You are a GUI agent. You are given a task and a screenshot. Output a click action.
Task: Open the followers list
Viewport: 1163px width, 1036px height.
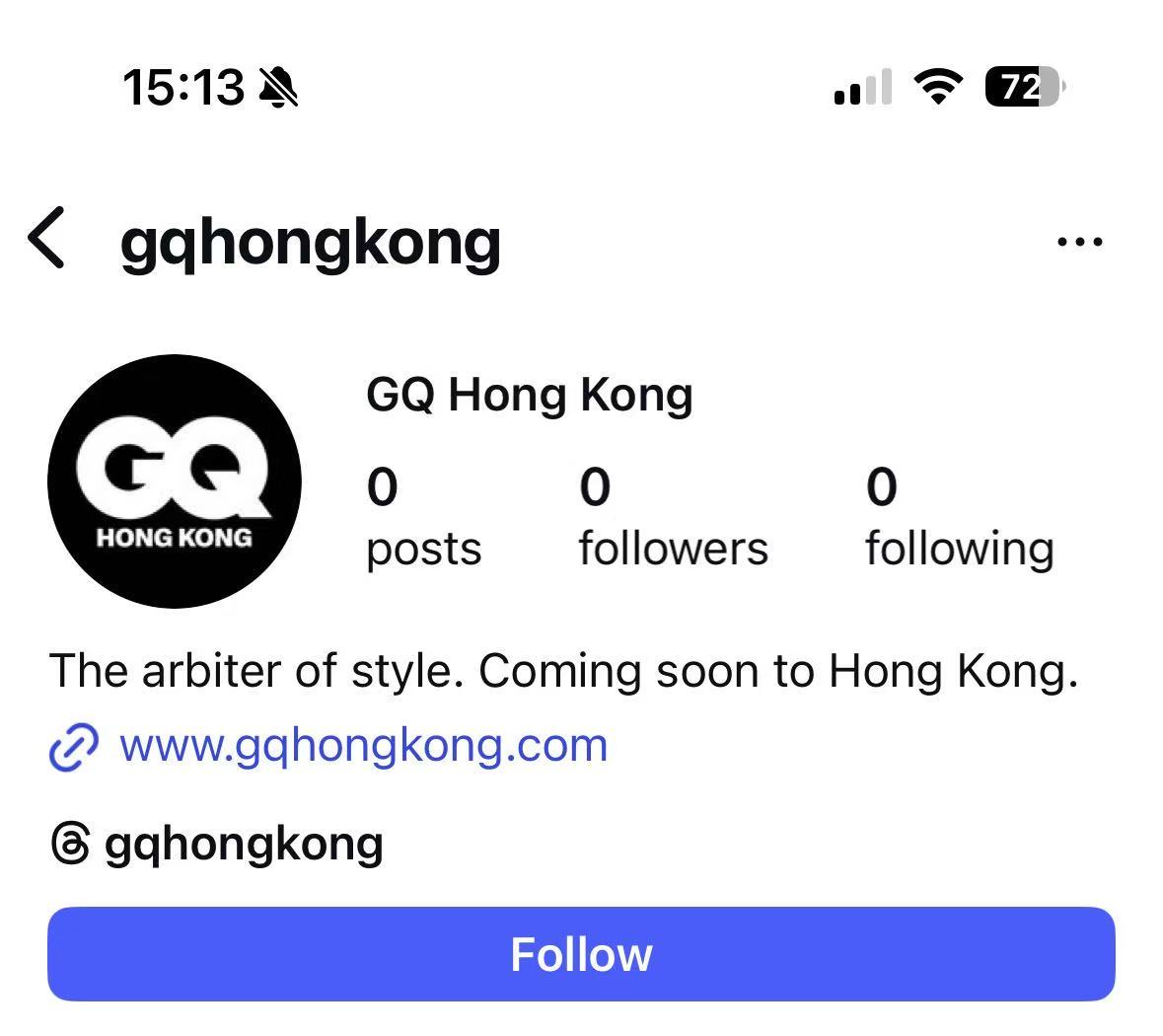[673, 518]
